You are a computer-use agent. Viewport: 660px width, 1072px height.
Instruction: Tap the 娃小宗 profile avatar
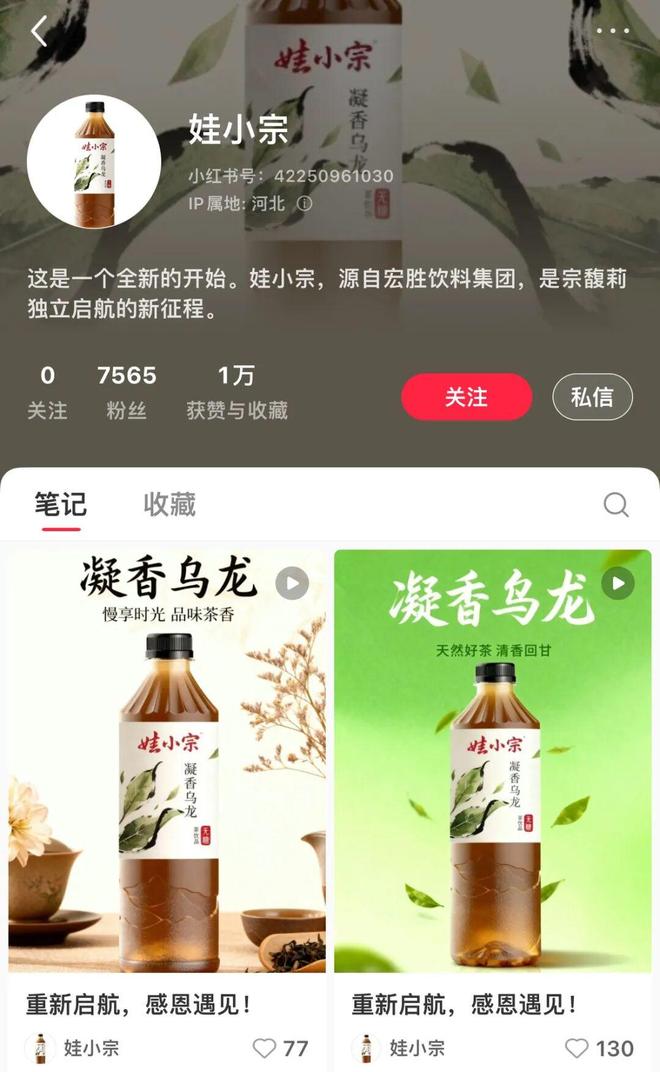click(94, 162)
